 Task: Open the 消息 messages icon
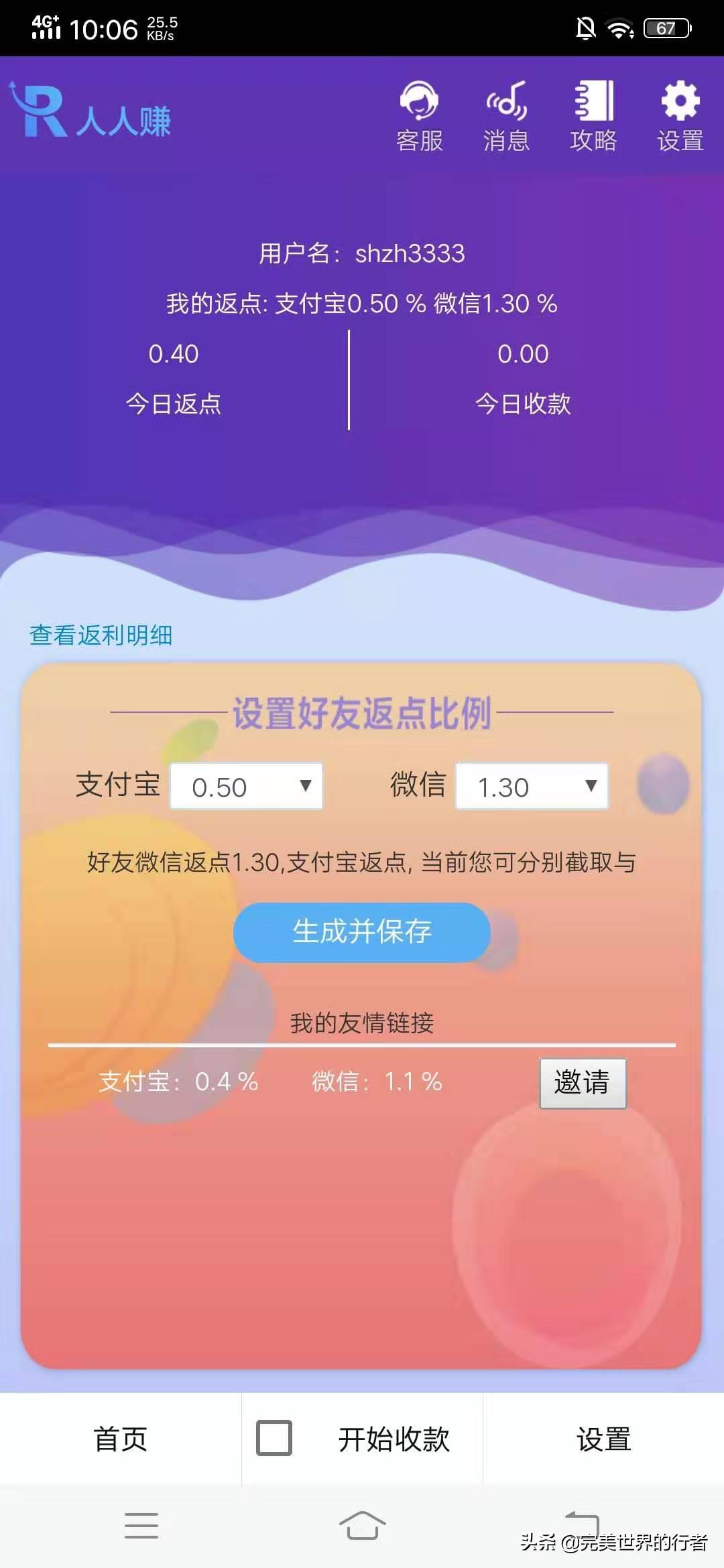pos(506,116)
